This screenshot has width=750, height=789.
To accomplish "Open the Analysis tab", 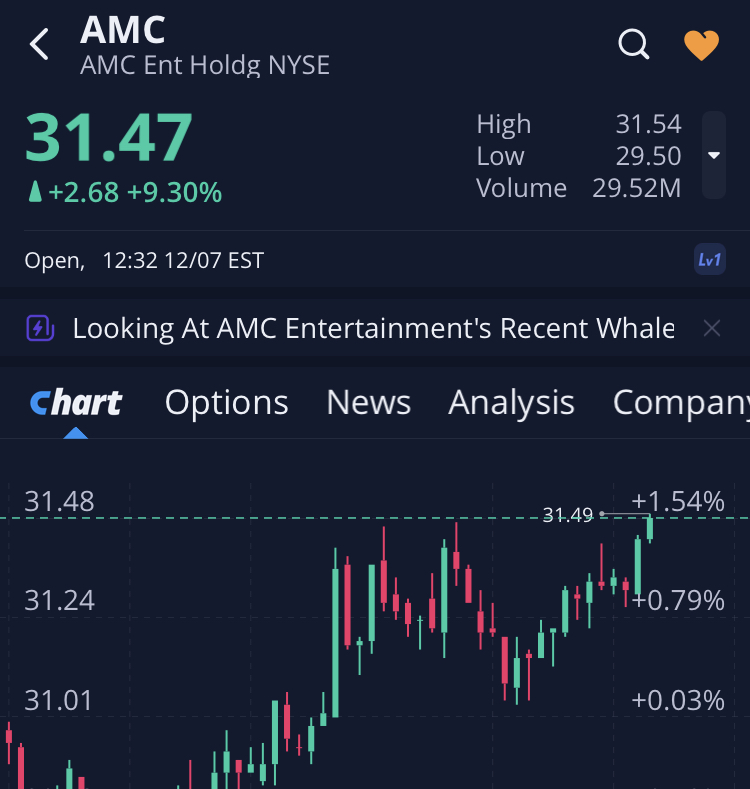I will [511, 402].
